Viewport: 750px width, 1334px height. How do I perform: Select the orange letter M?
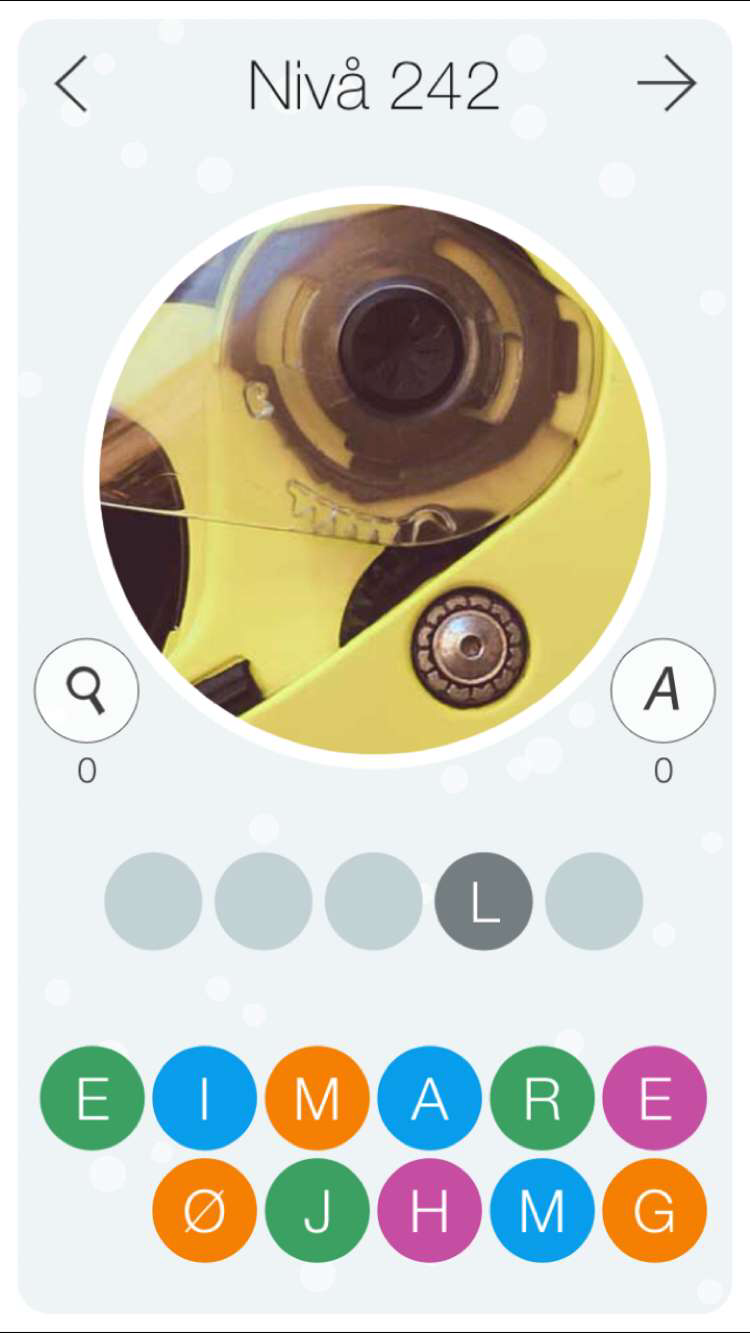click(x=317, y=1098)
